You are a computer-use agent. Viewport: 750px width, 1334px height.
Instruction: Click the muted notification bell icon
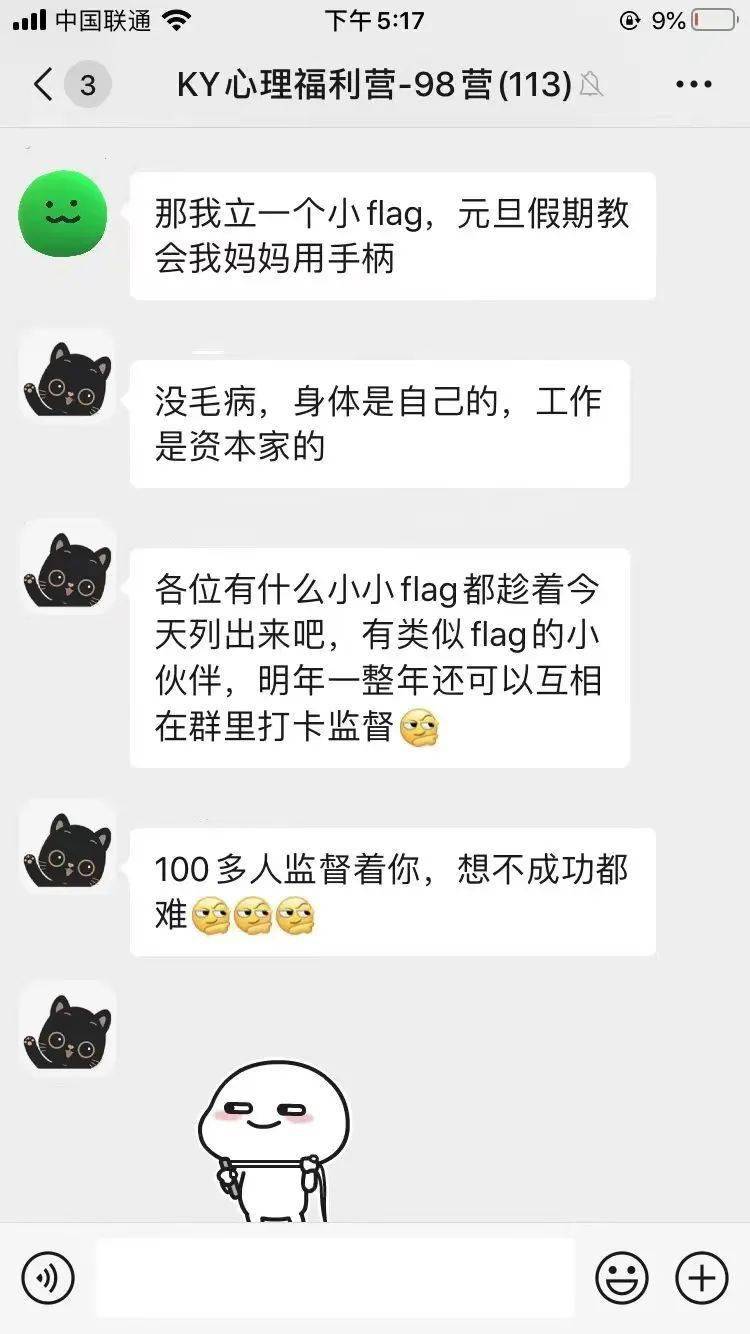point(592,85)
